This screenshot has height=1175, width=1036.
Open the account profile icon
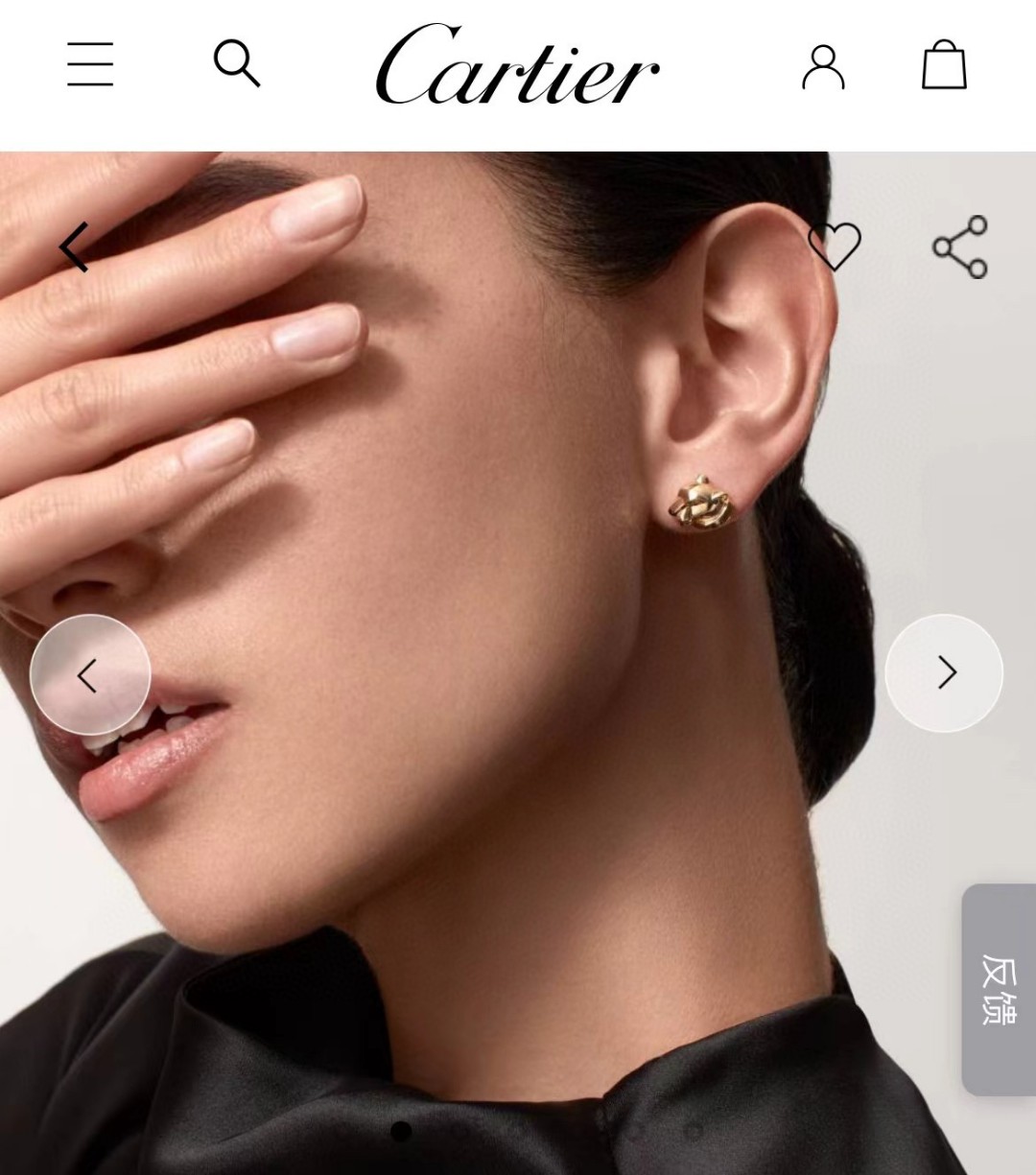823,66
